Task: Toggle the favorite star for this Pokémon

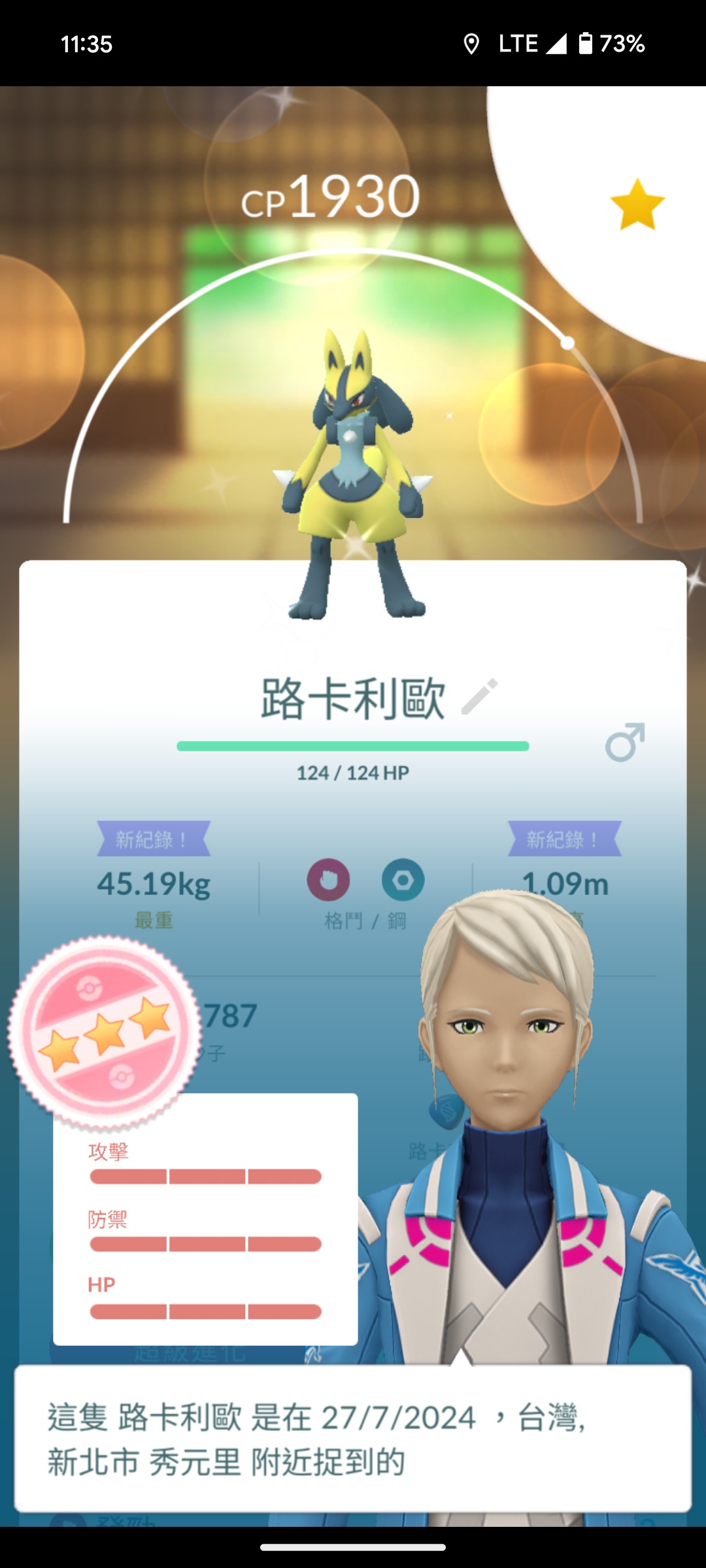Action: tap(637, 205)
